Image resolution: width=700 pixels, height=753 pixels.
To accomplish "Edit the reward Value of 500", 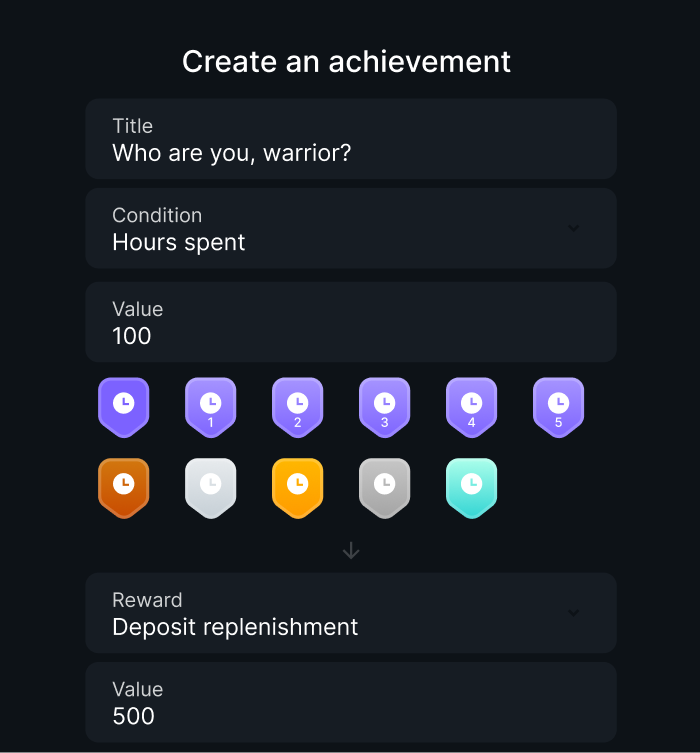I will click(x=350, y=703).
